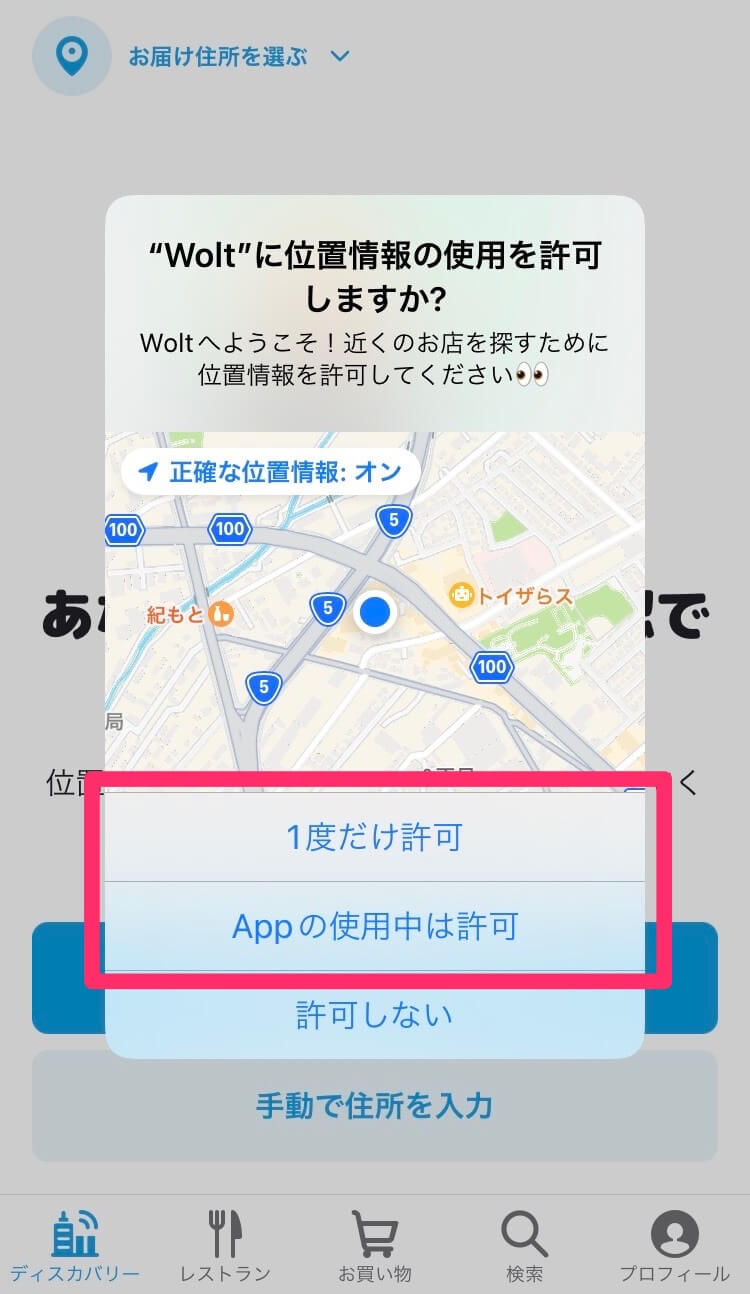Tap 1度だけ許可 to allow location once
750x1294 pixels.
pos(374,837)
